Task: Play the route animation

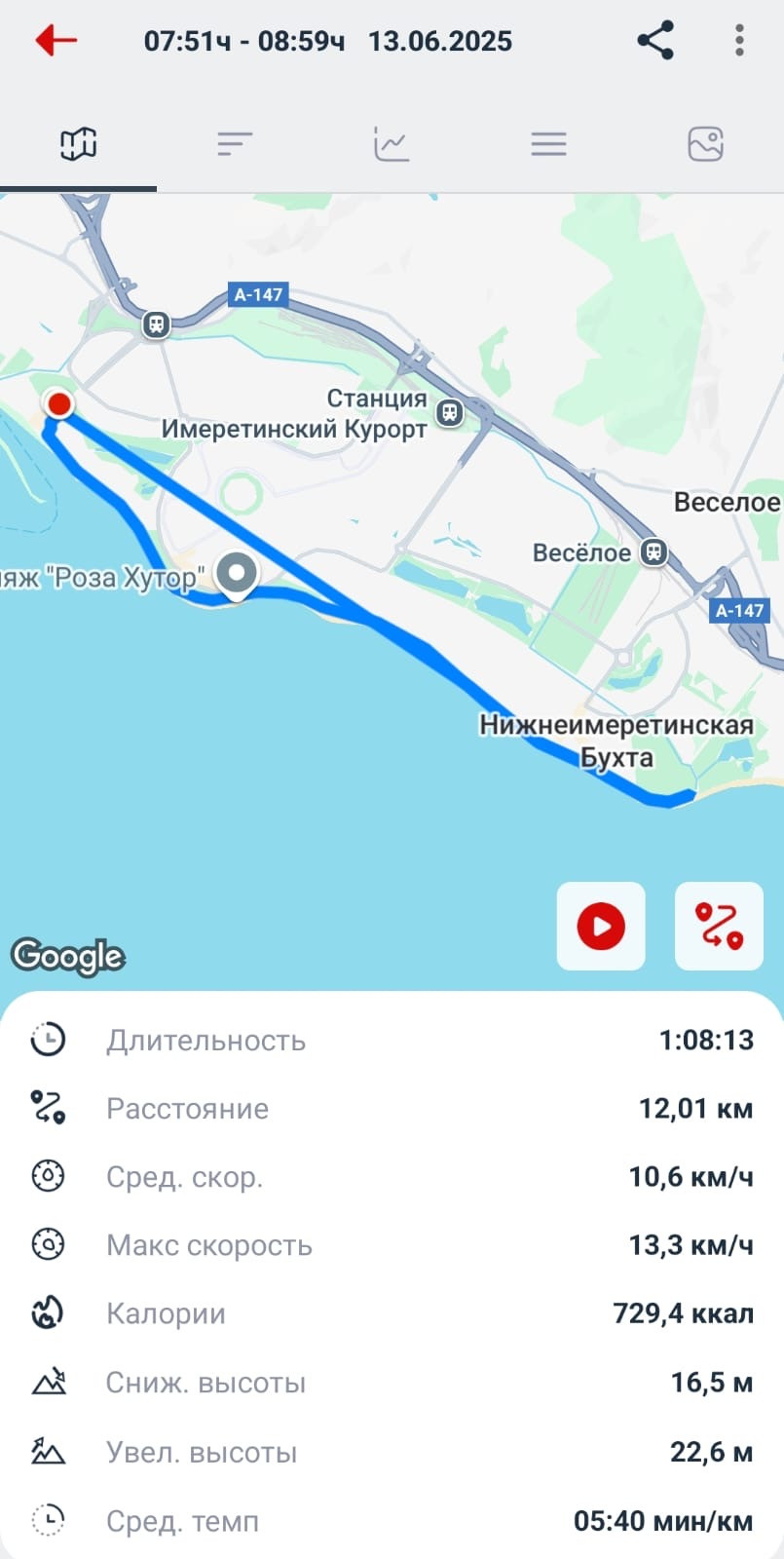Action: tap(601, 926)
